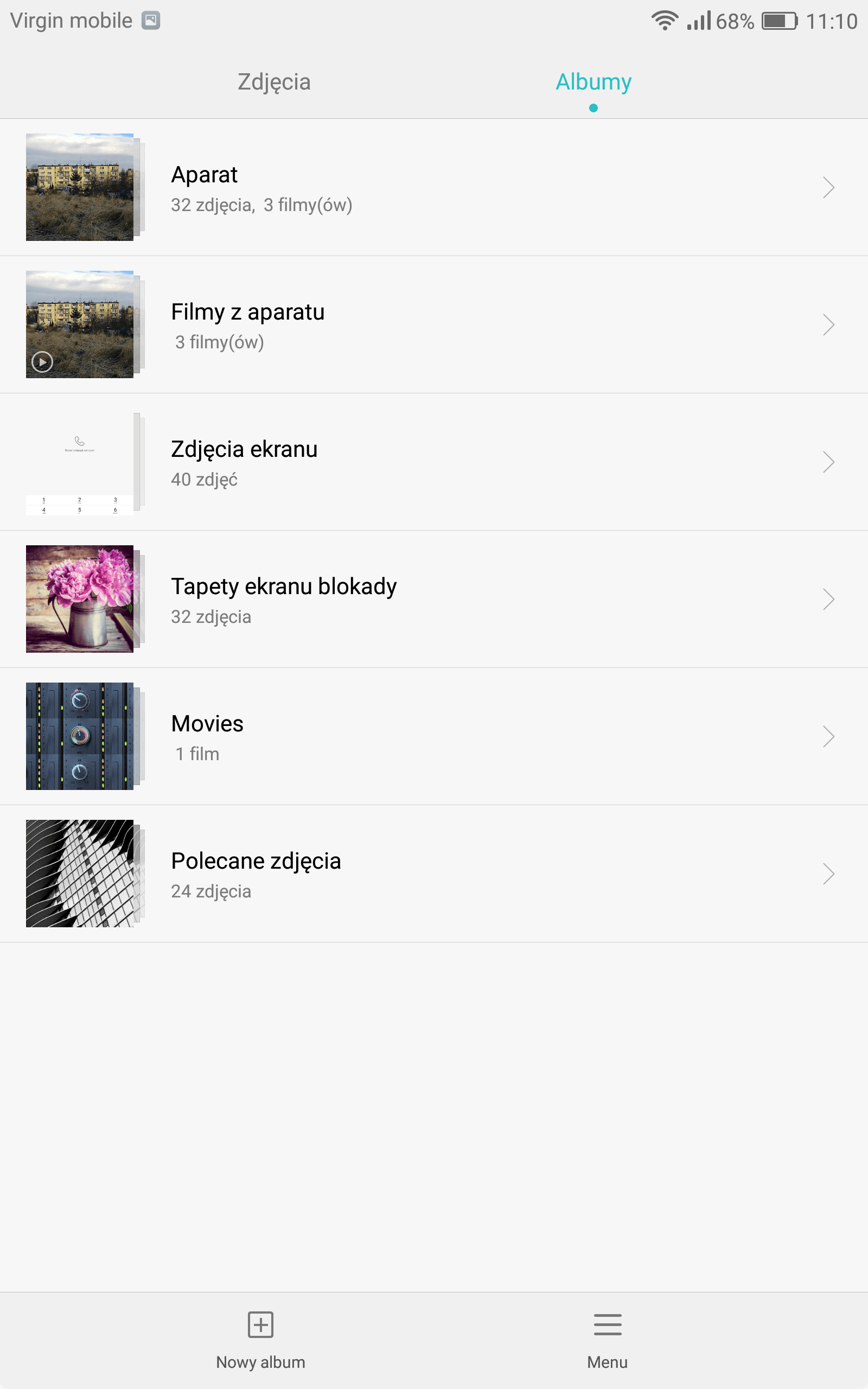Viewport: 868px width, 1389px height.
Task: Select the Albumy tab
Action: coord(593,82)
